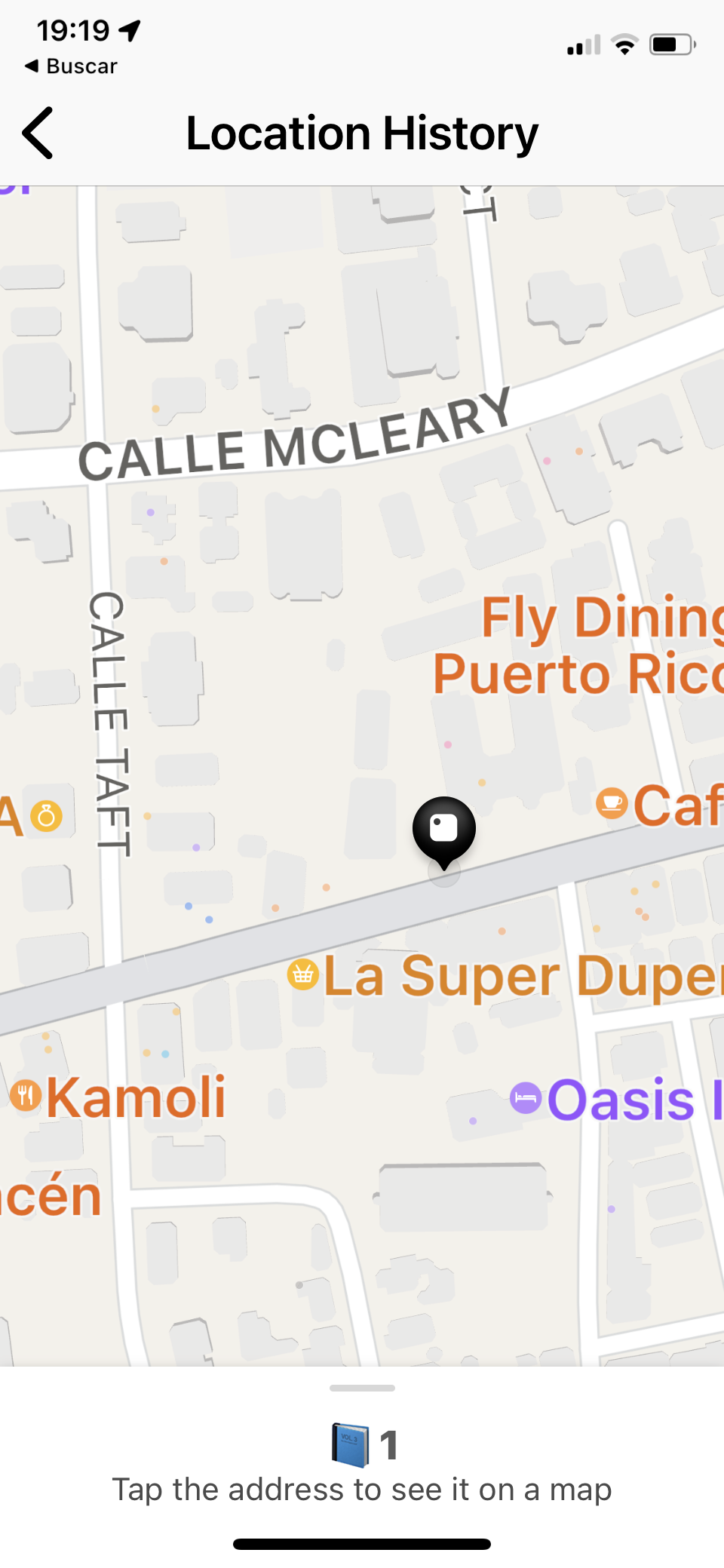Select the Oasis hotel marker
This screenshot has width=724, height=1568.
click(526, 1098)
